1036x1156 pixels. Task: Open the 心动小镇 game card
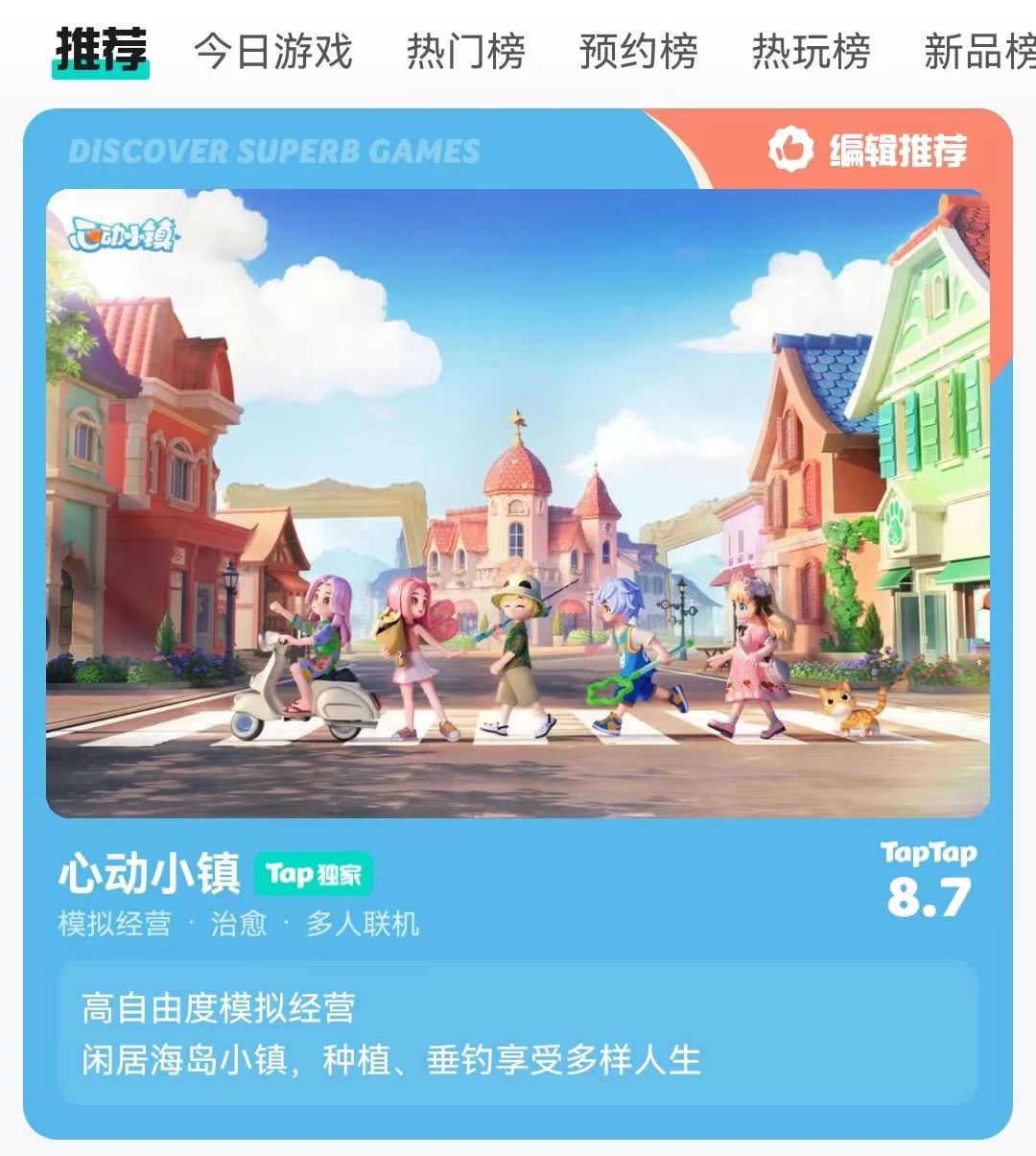pyautogui.click(x=518, y=503)
